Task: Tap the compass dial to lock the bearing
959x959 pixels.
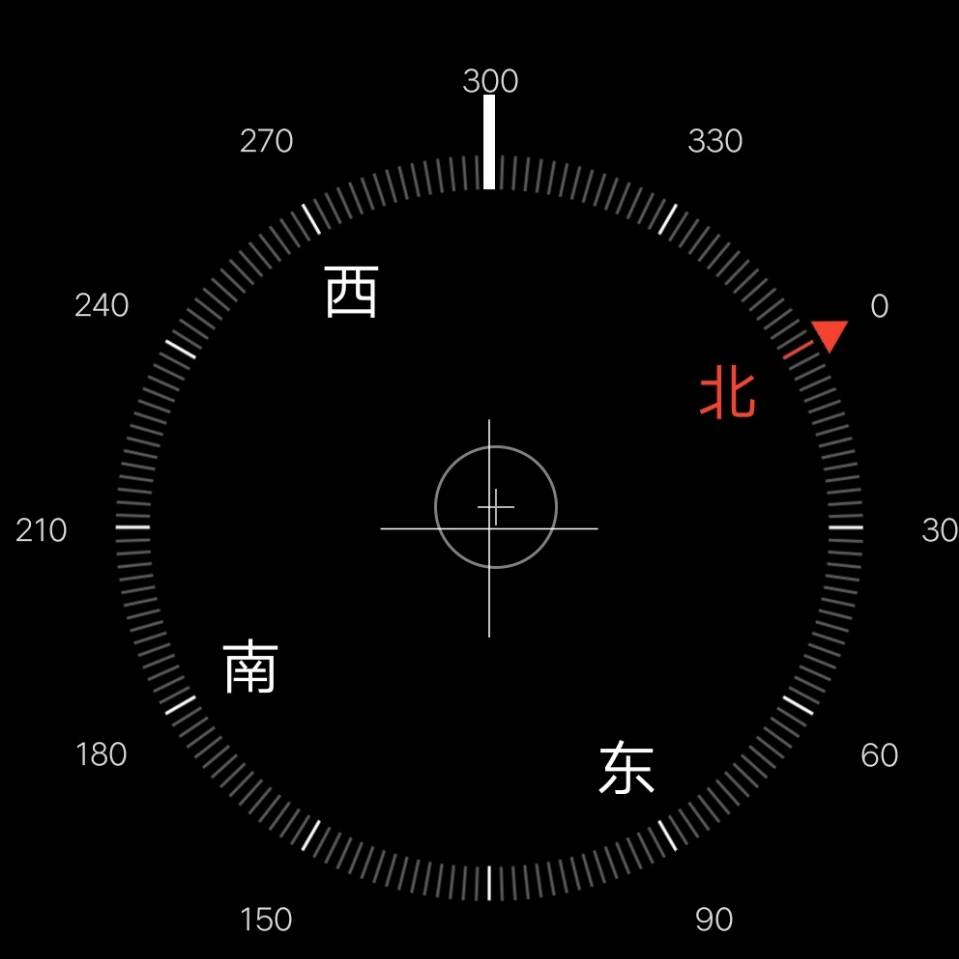Action: (x=489, y=528)
